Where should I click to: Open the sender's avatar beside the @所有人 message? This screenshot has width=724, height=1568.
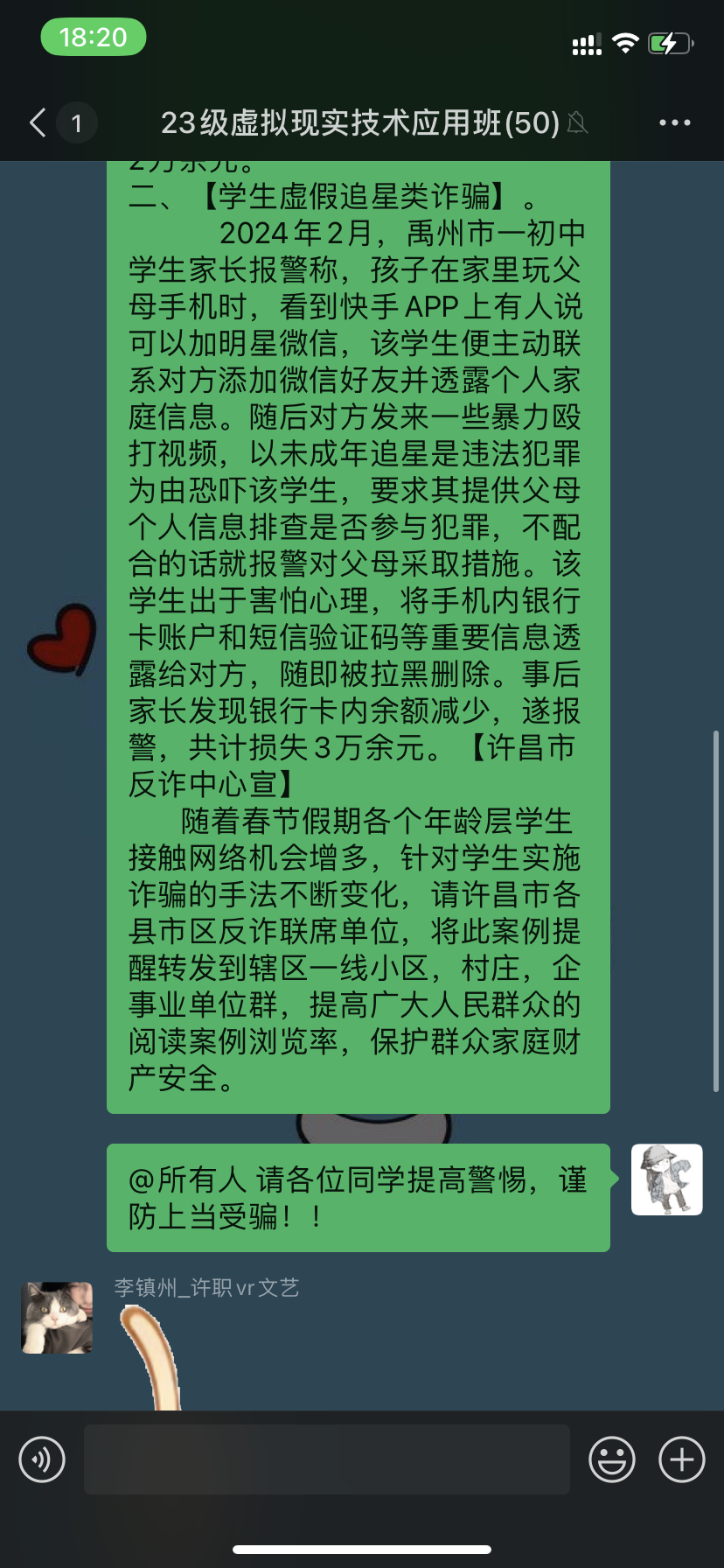(666, 1179)
